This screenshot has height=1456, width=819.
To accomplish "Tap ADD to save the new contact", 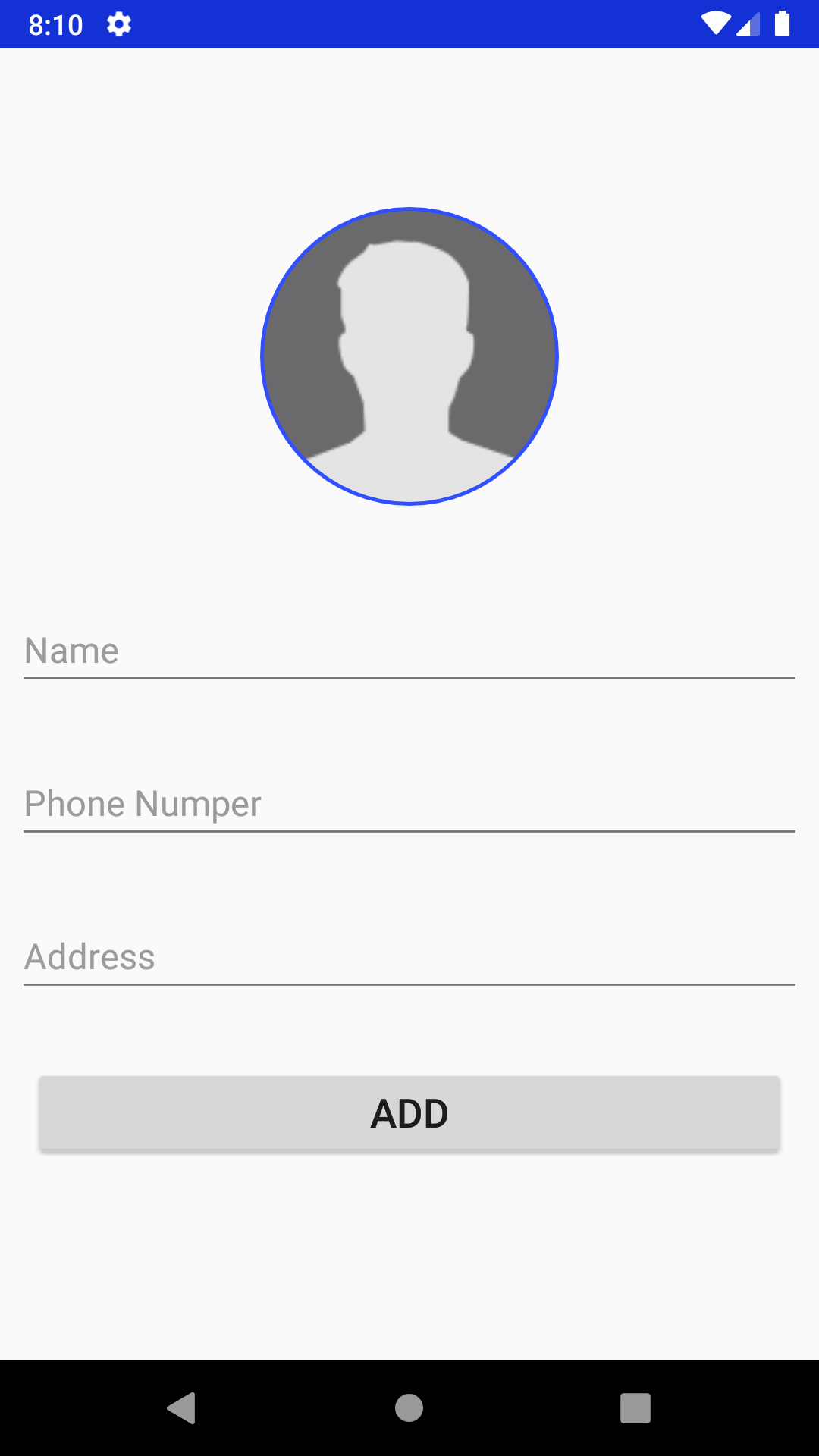I will (x=409, y=1112).
